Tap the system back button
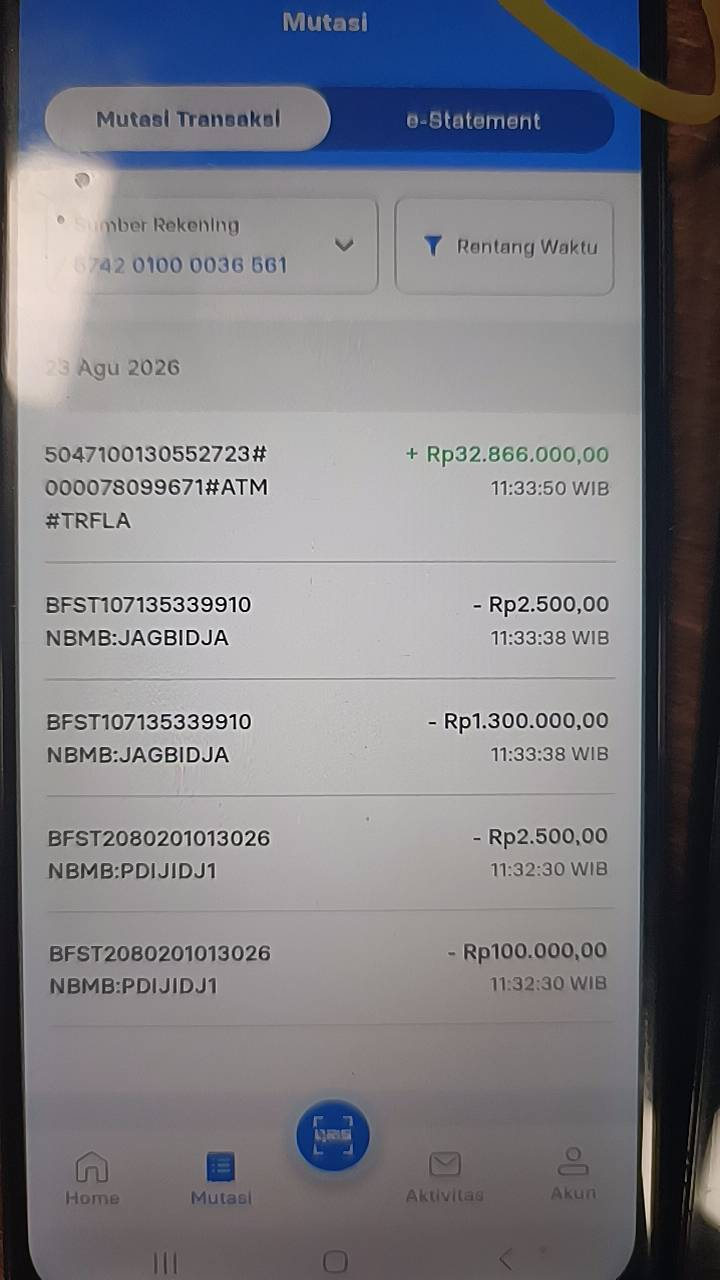This screenshot has width=720, height=1280. click(x=506, y=1259)
